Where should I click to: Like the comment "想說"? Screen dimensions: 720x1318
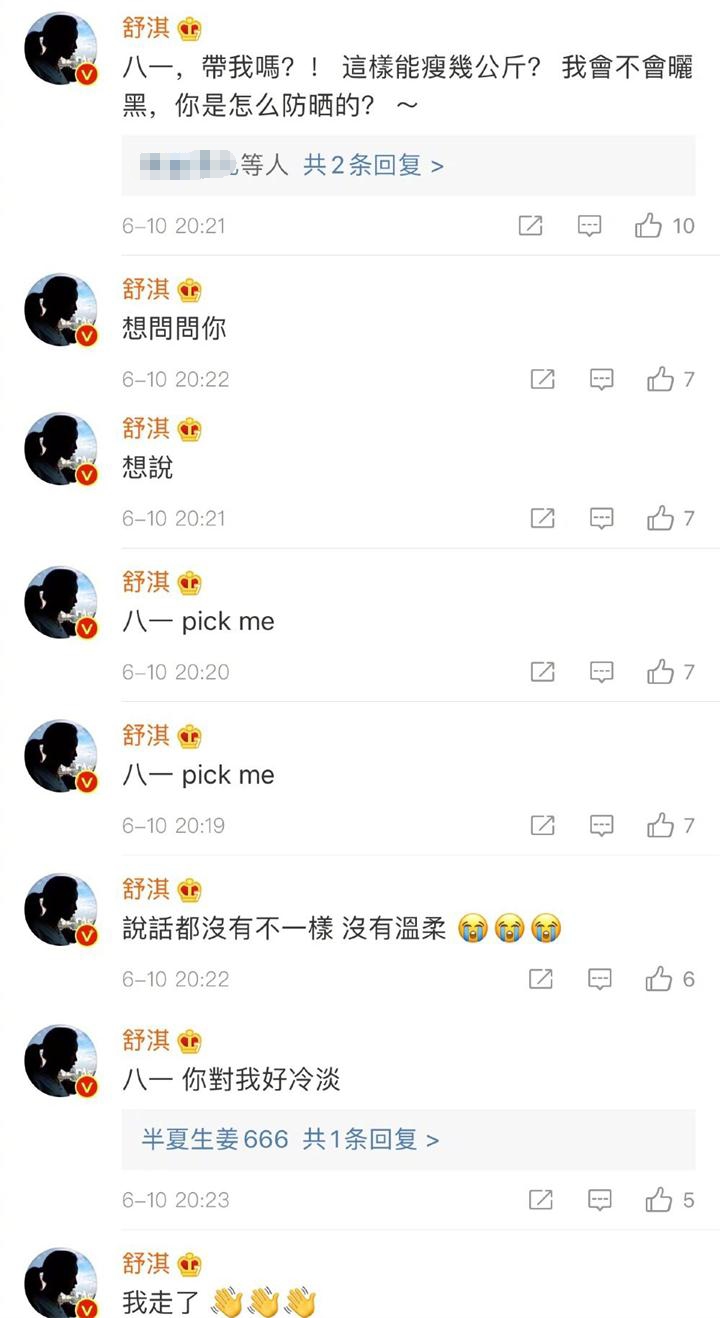pos(660,518)
